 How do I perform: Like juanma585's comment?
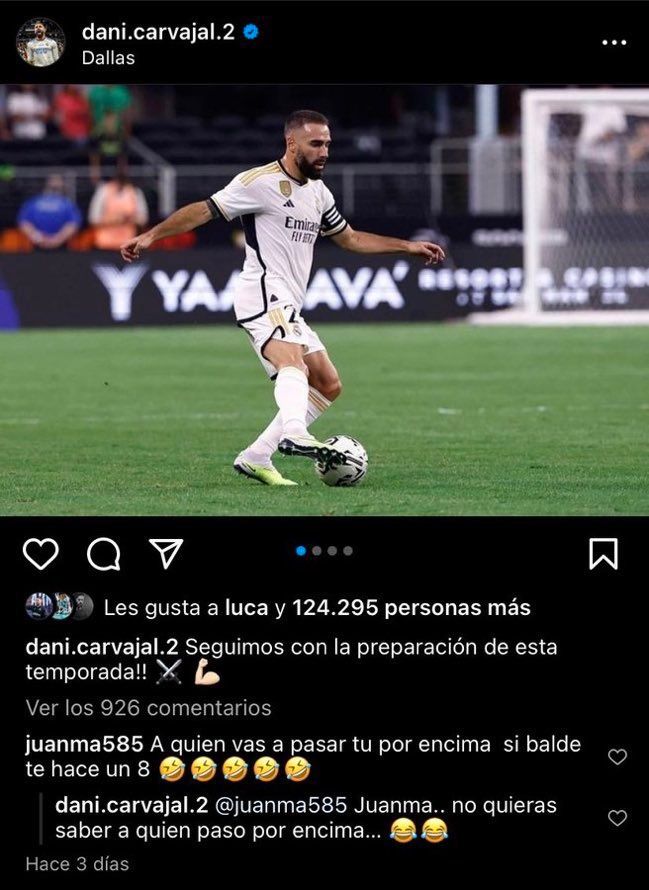pyautogui.click(x=617, y=757)
